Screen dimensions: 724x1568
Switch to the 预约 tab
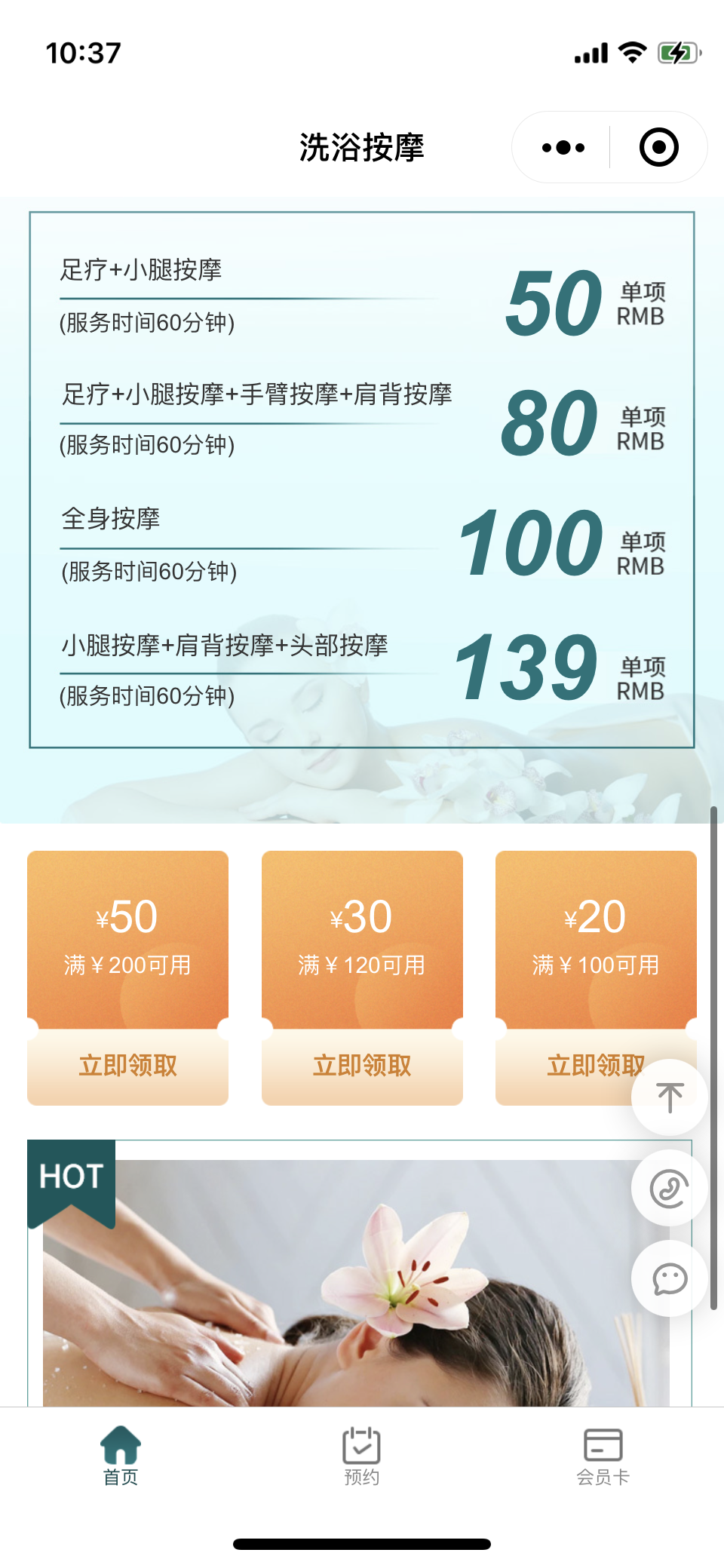(x=361, y=1456)
